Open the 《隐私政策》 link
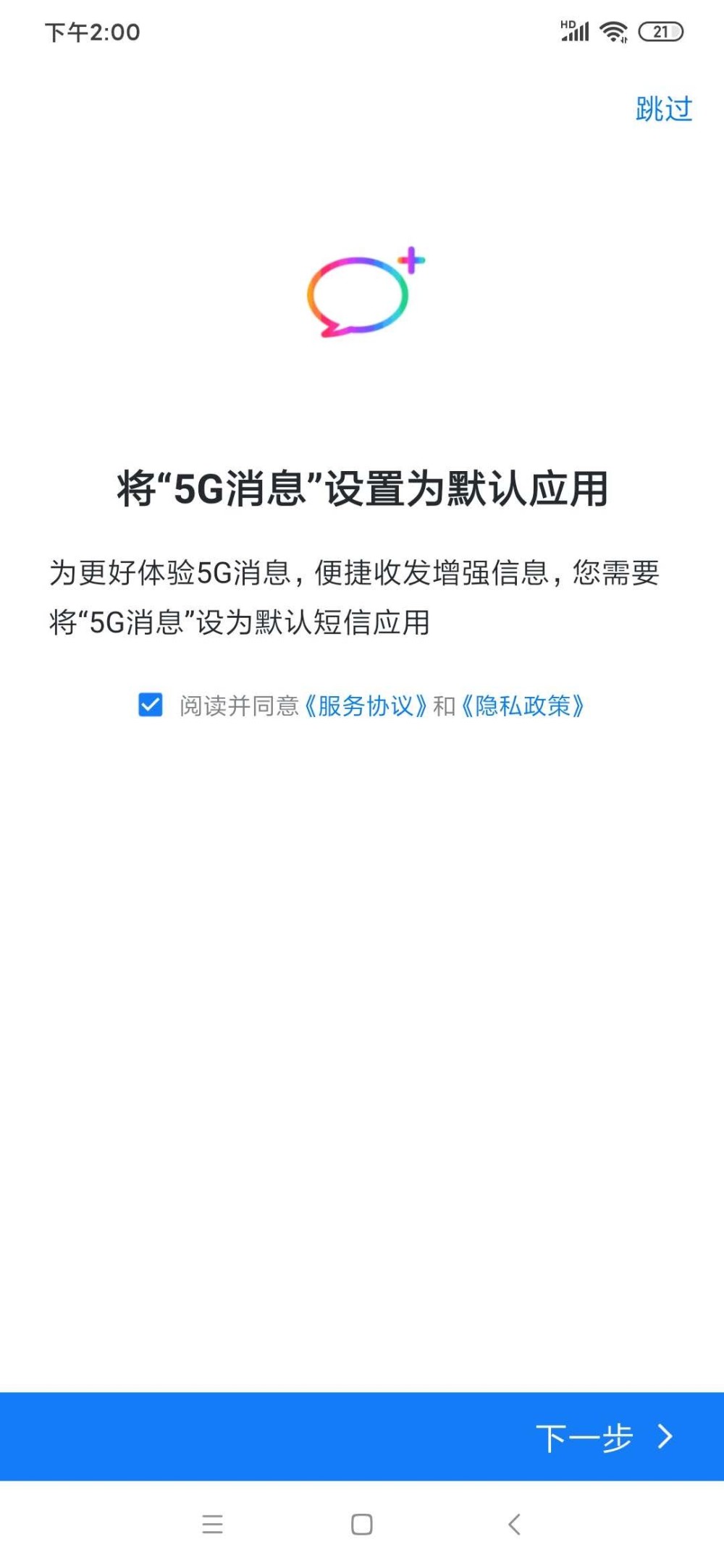724x1568 pixels. tap(523, 705)
